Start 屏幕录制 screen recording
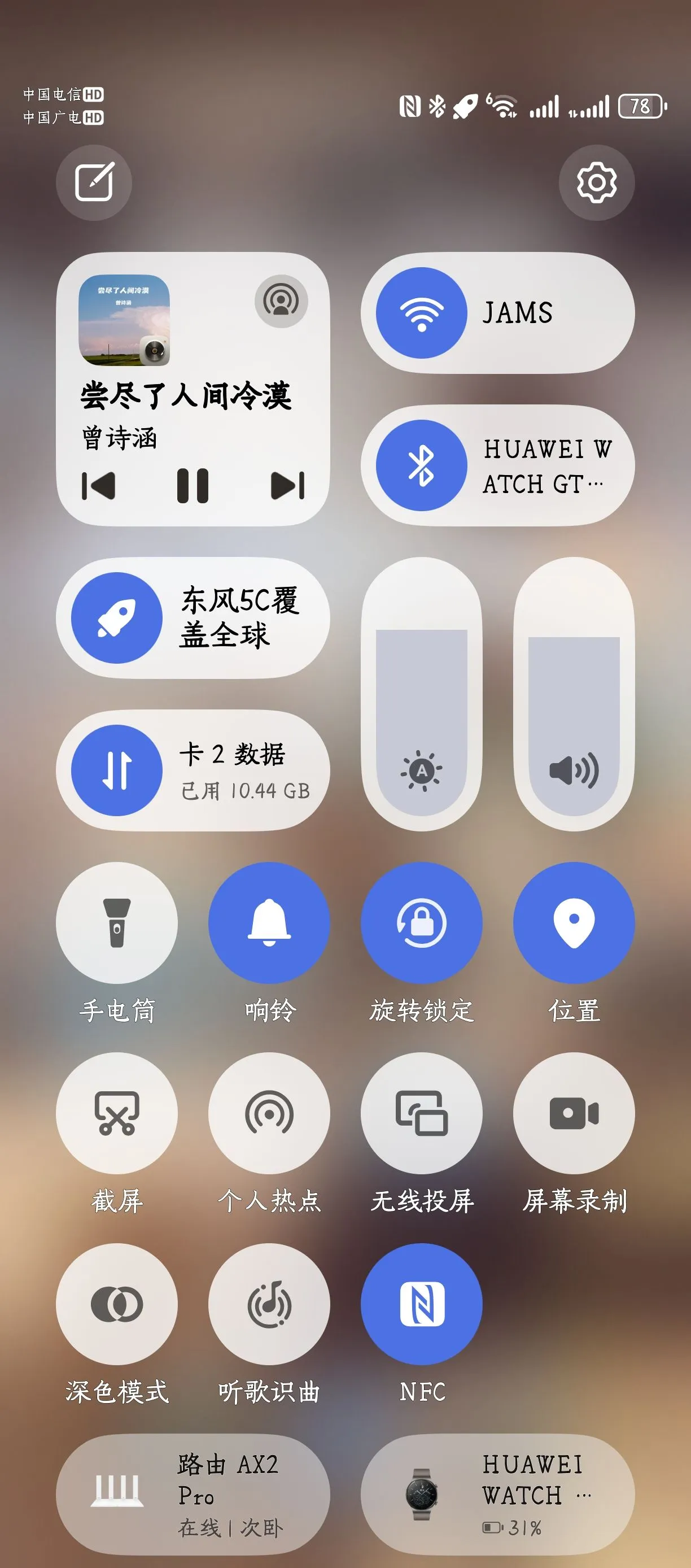This screenshot has width=691, height=1568. [574, 1113]
